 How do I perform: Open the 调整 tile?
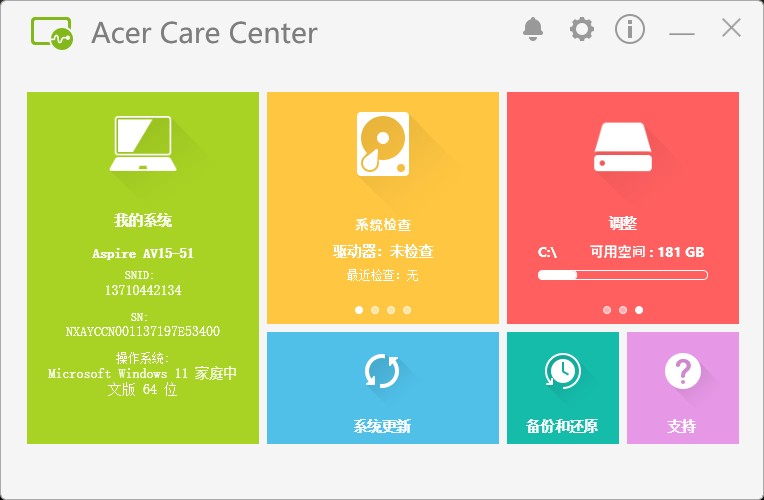(623, 207)
